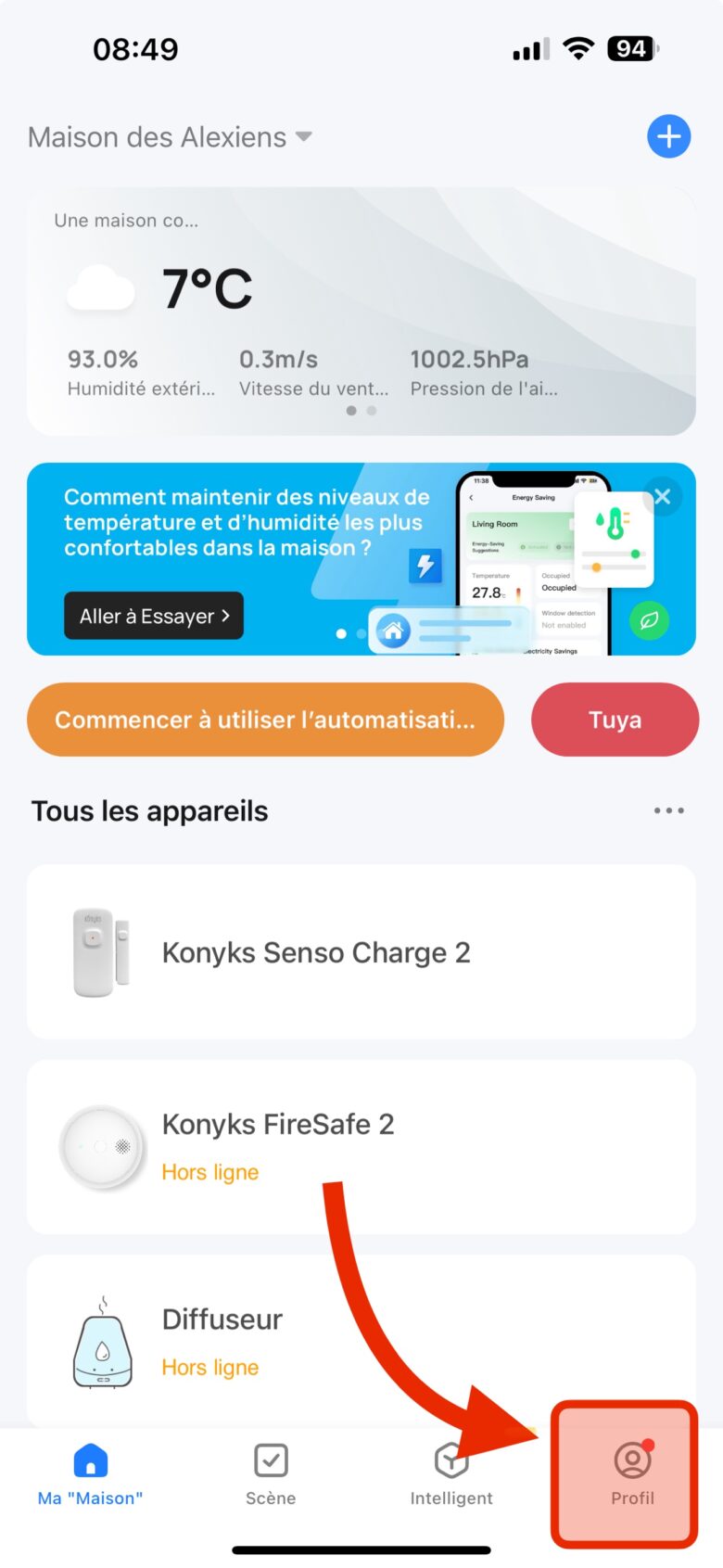The image size is (723, 1568).
Task: Tap the Hors ligne label under Diffuseur
Action: click(209, 1367)
